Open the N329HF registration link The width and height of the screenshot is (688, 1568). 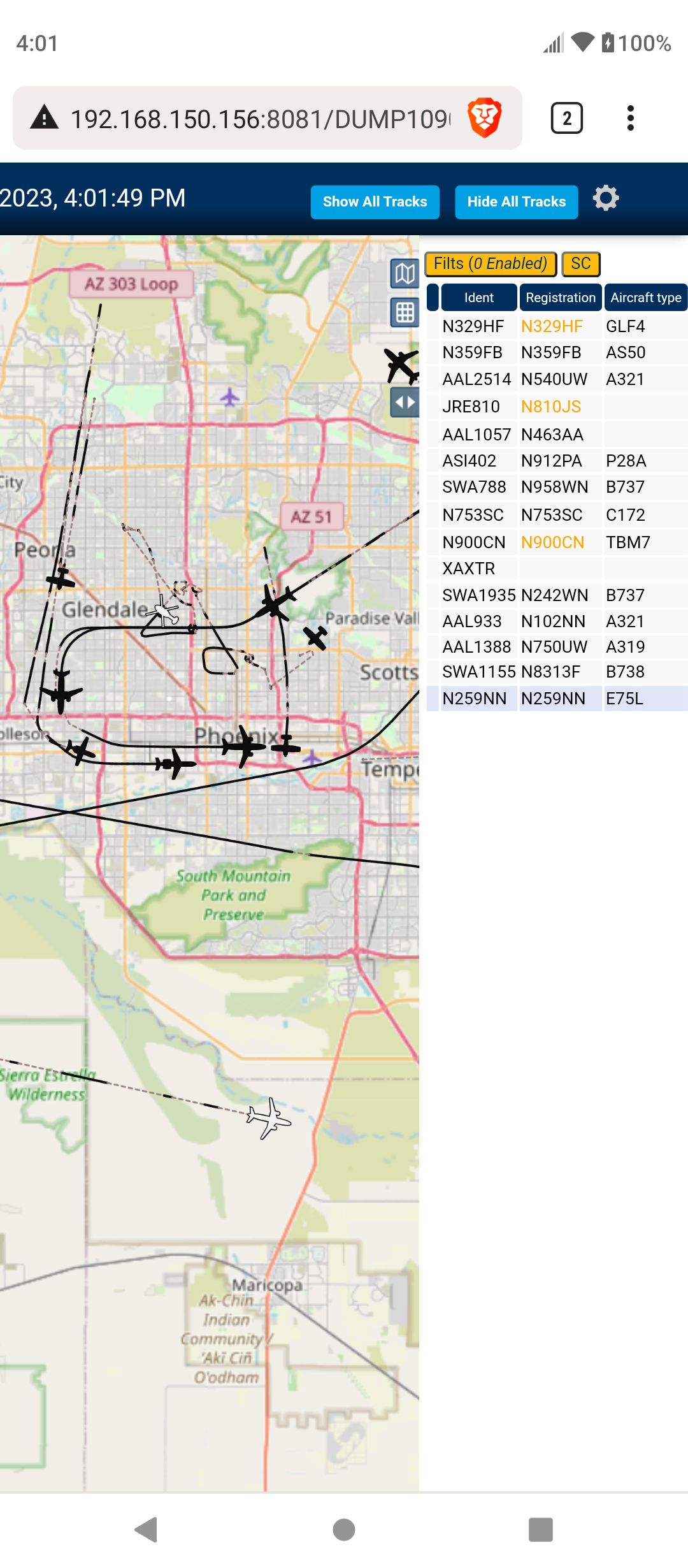pyautogui.click(x=552, y=326)
